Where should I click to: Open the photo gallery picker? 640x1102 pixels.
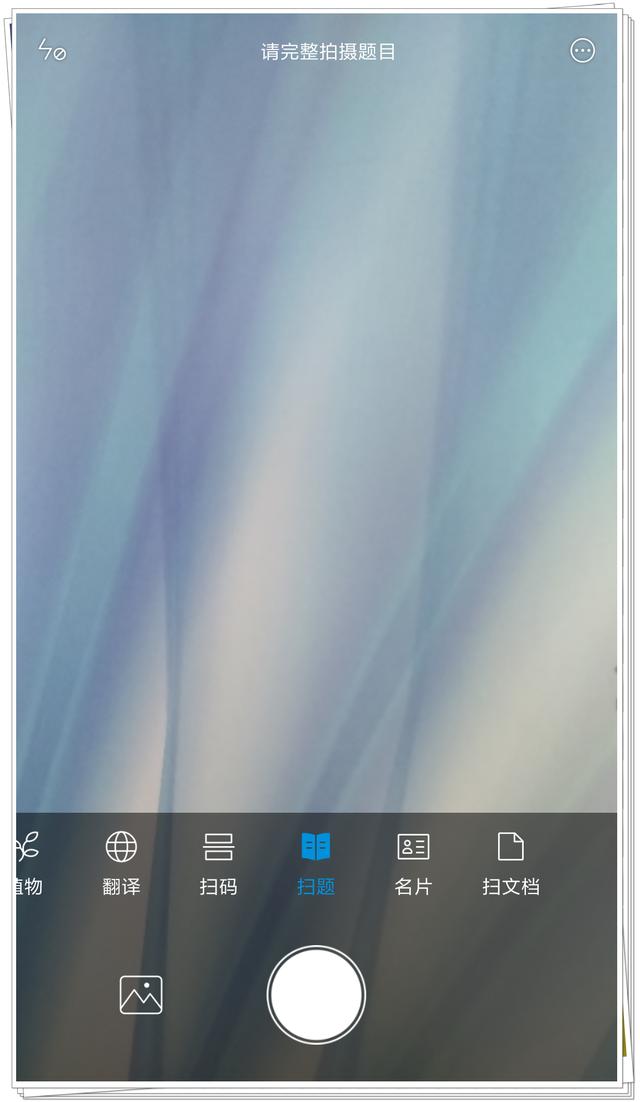[141, 994]
